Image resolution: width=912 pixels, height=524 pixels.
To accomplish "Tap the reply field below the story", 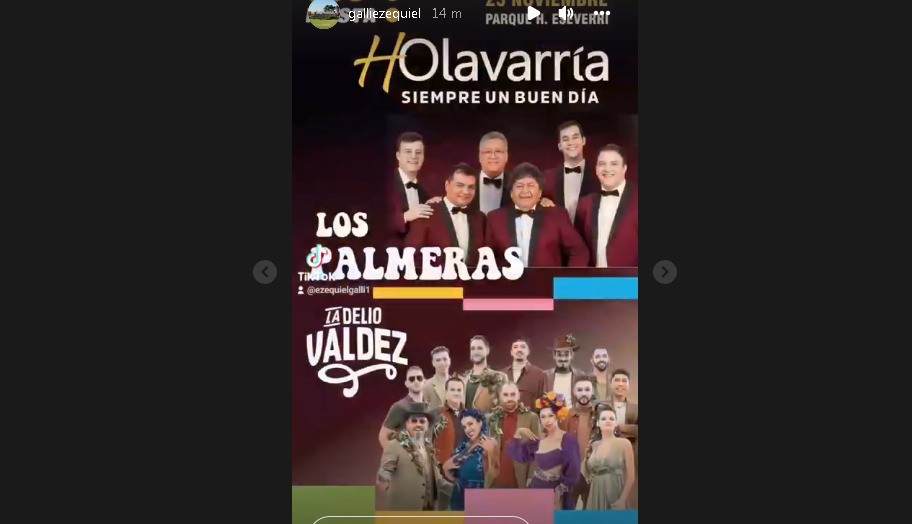I will (420, 519).
